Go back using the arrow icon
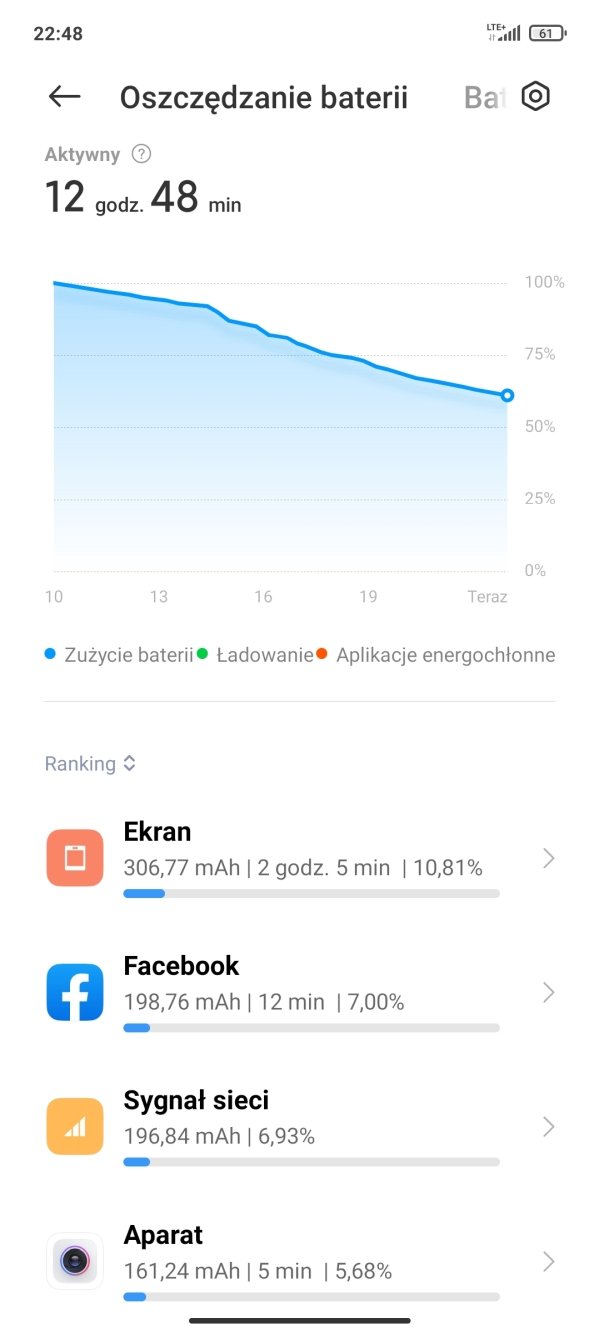Image resolution: width=600 pixels, height=1333 pixels. point(64,97)
